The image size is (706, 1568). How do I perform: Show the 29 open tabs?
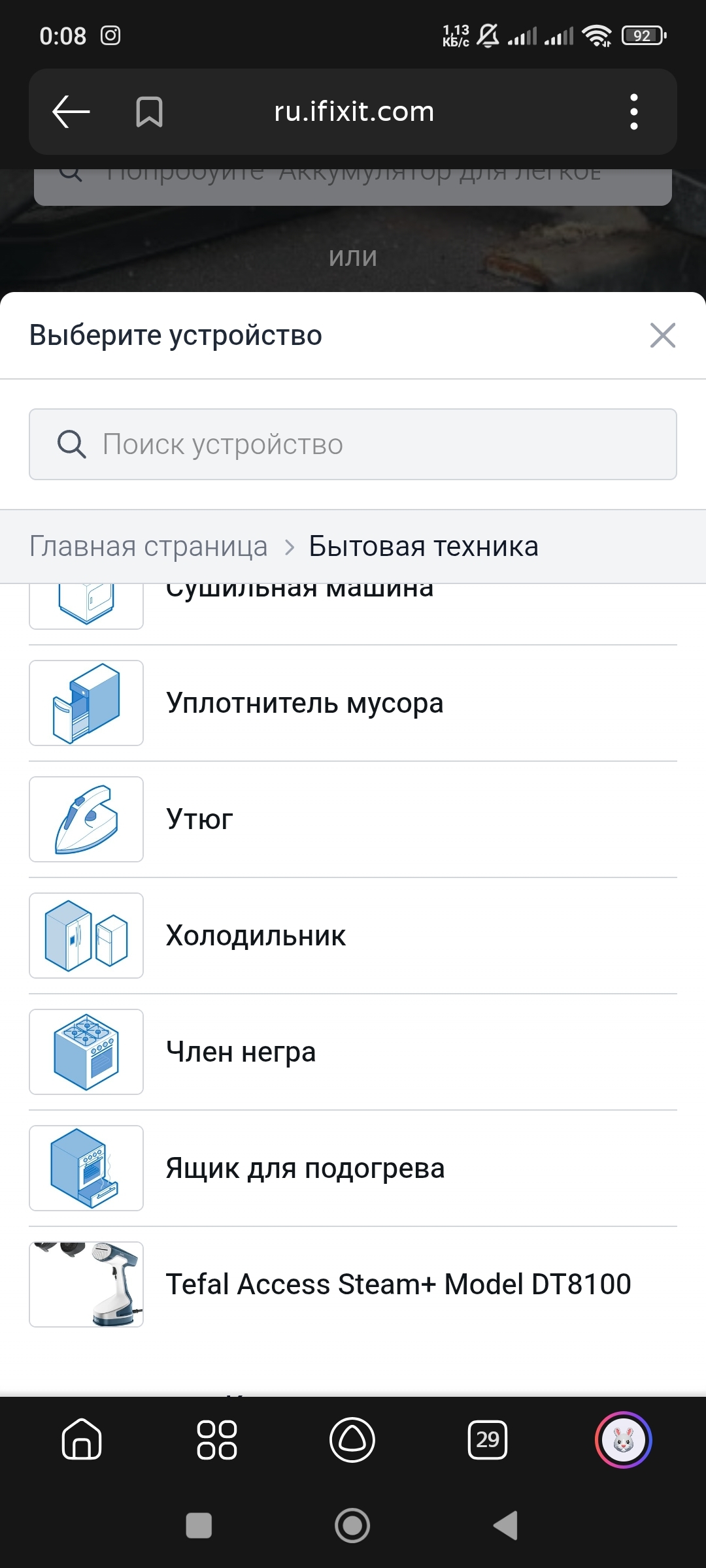coord(488,1439)
